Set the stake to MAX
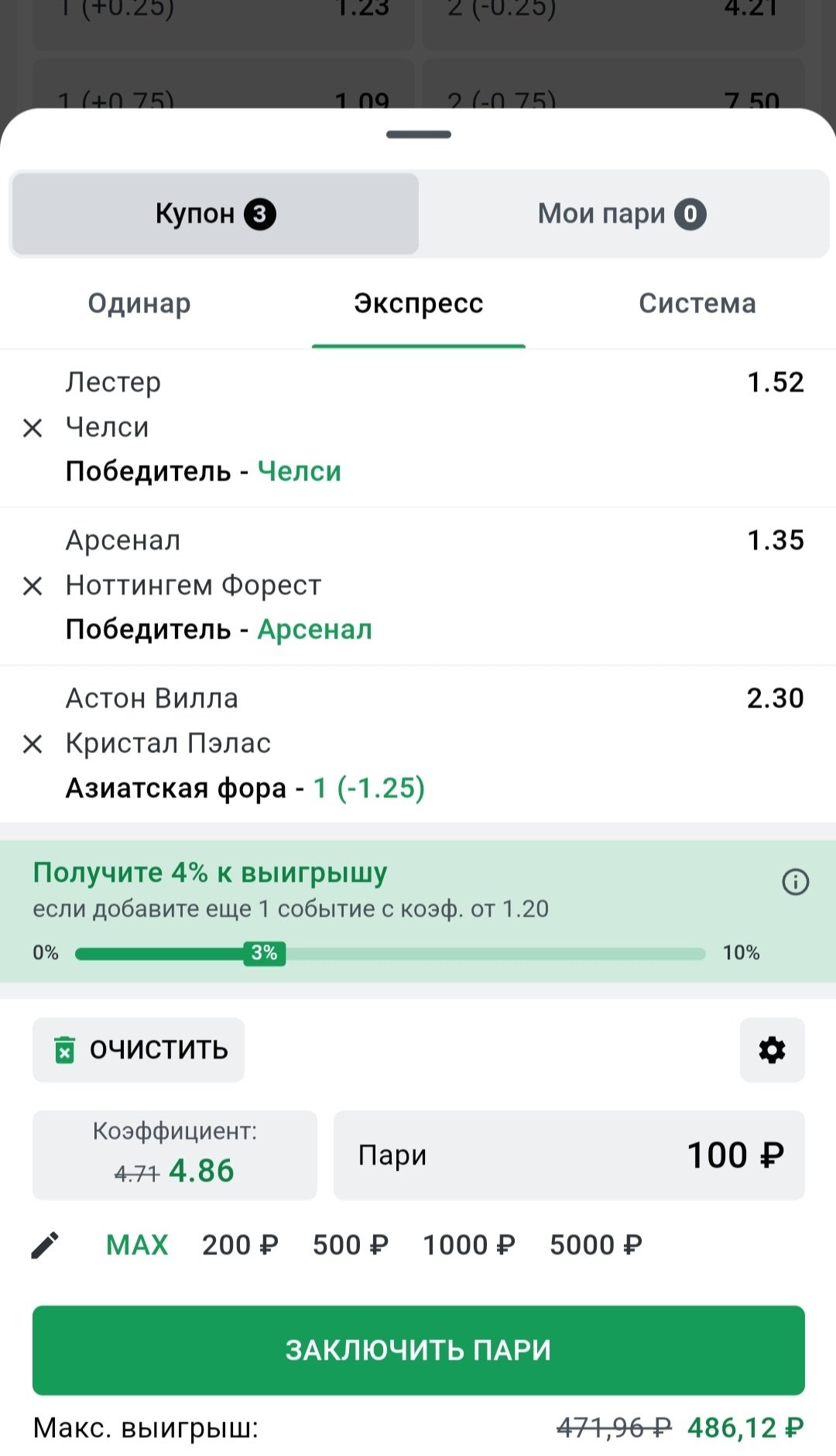This screenshot has width=836, height=1456. (137, 1245)
